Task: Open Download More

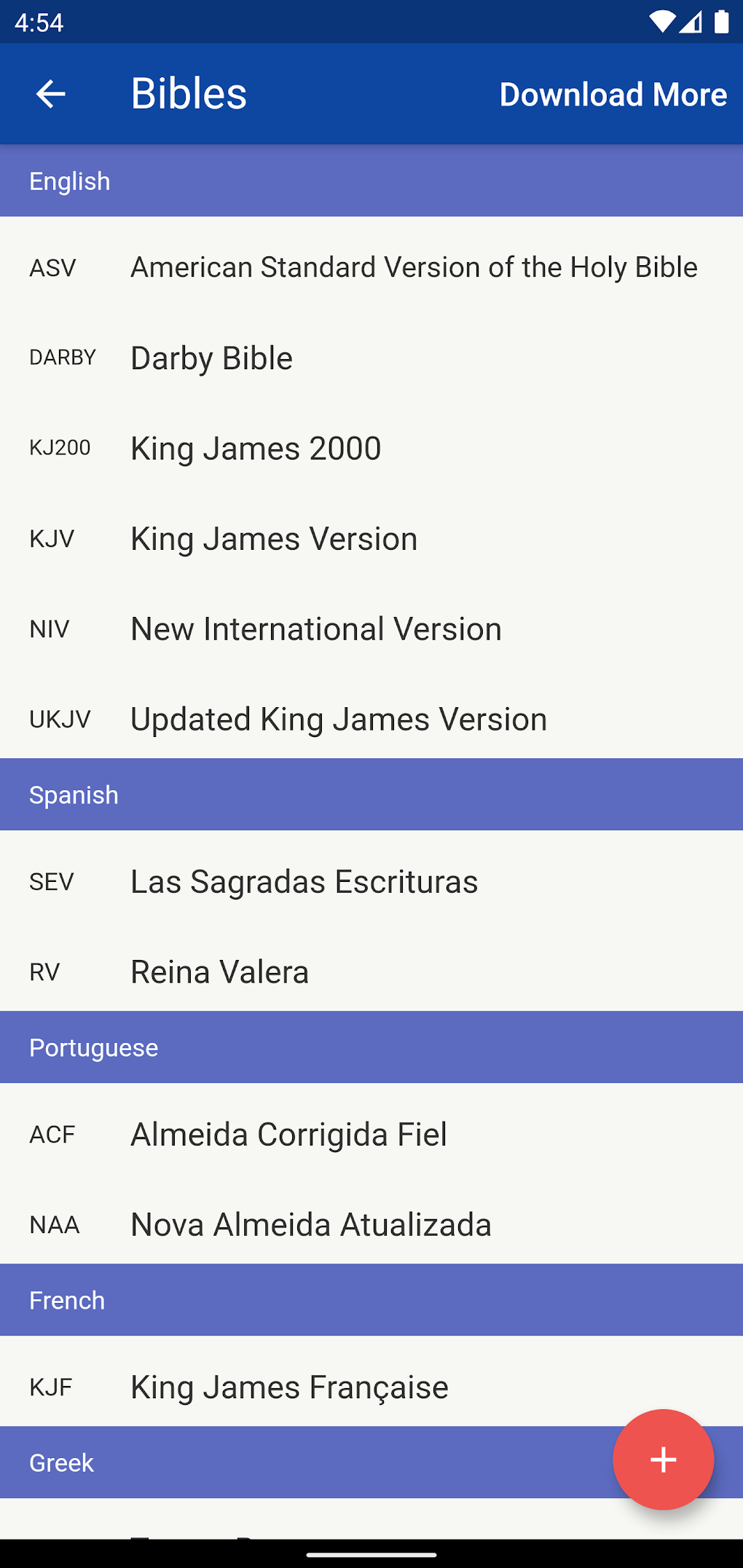Action: point(613,94)
